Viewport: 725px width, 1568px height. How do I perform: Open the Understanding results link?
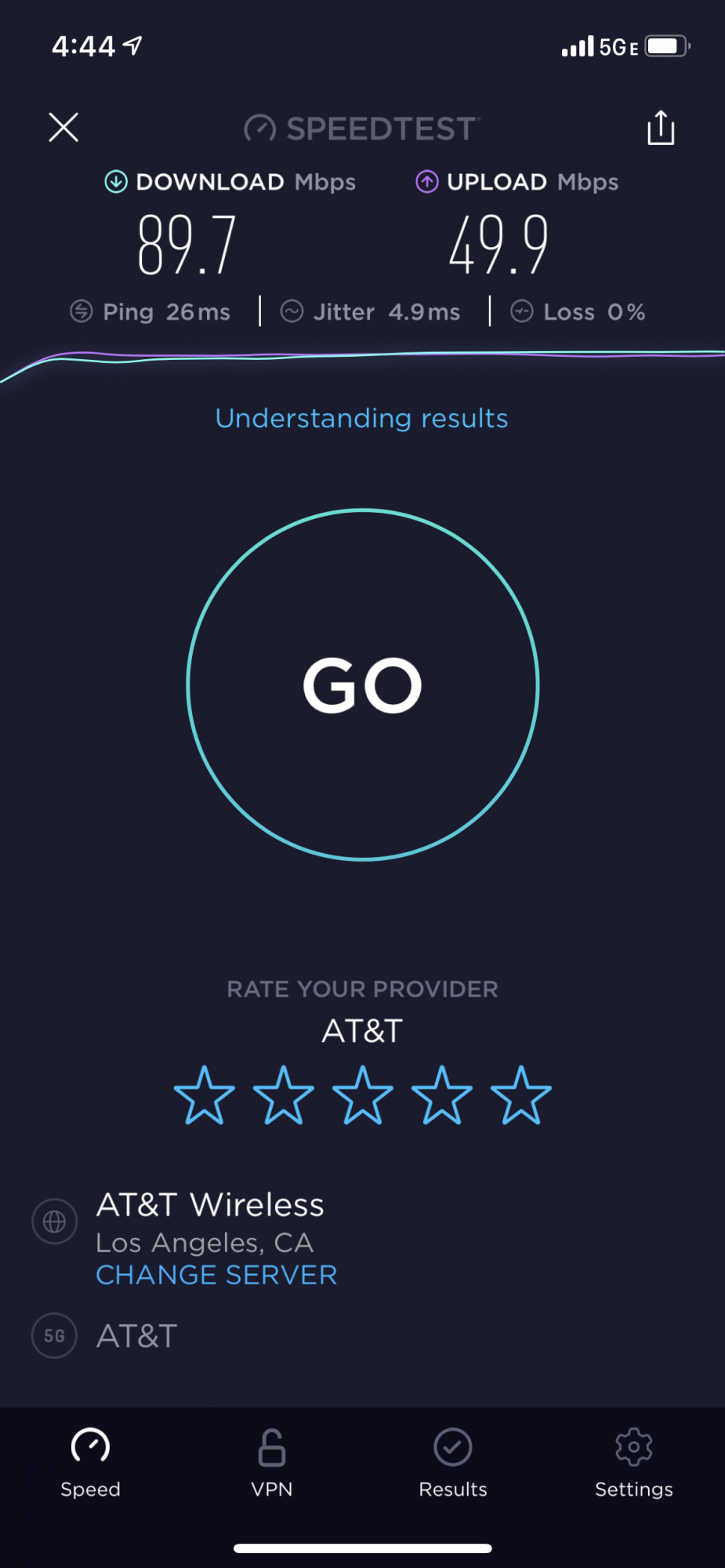pos(361,419)
